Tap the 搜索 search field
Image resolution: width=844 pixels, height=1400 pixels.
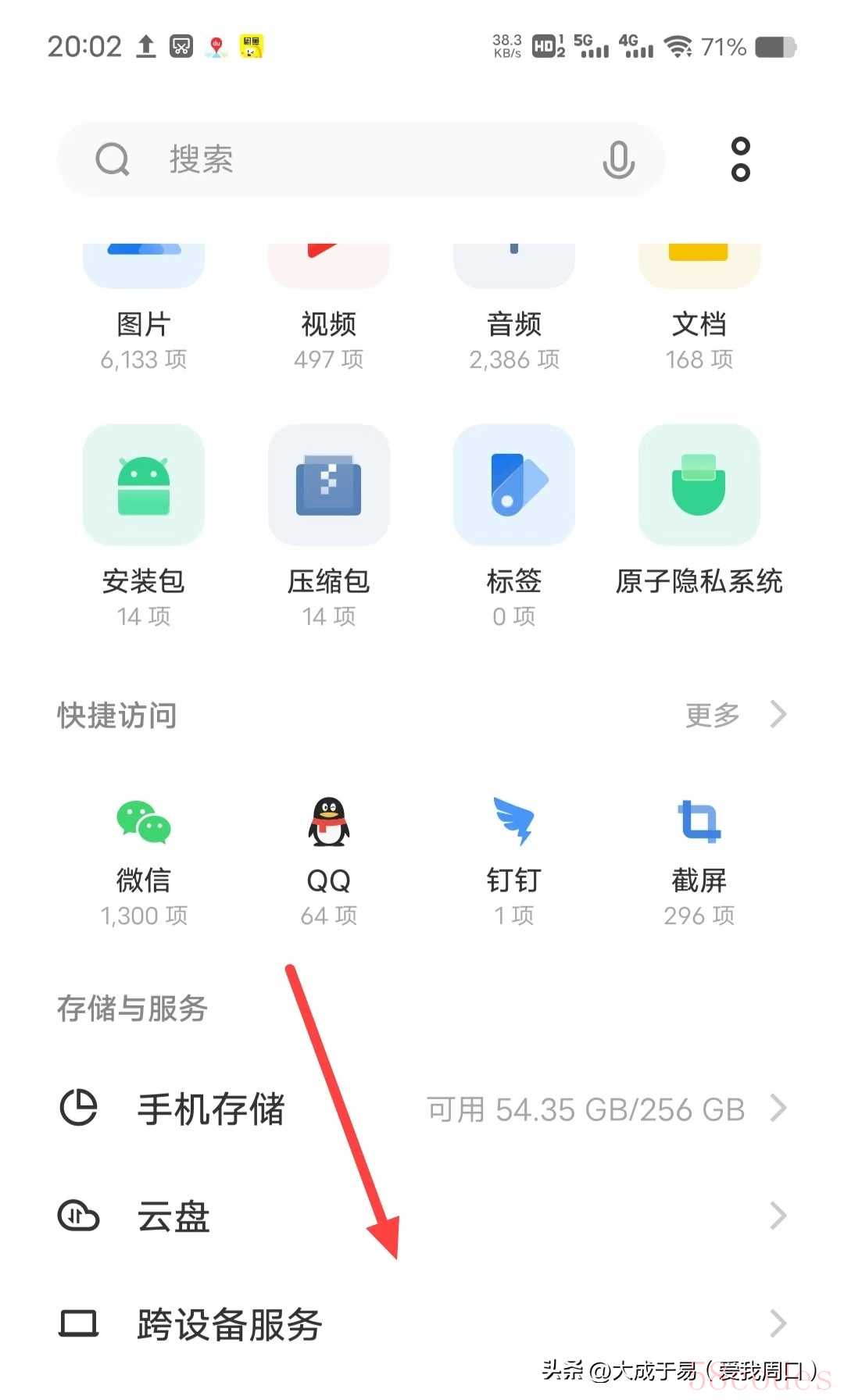pos(344,160)
